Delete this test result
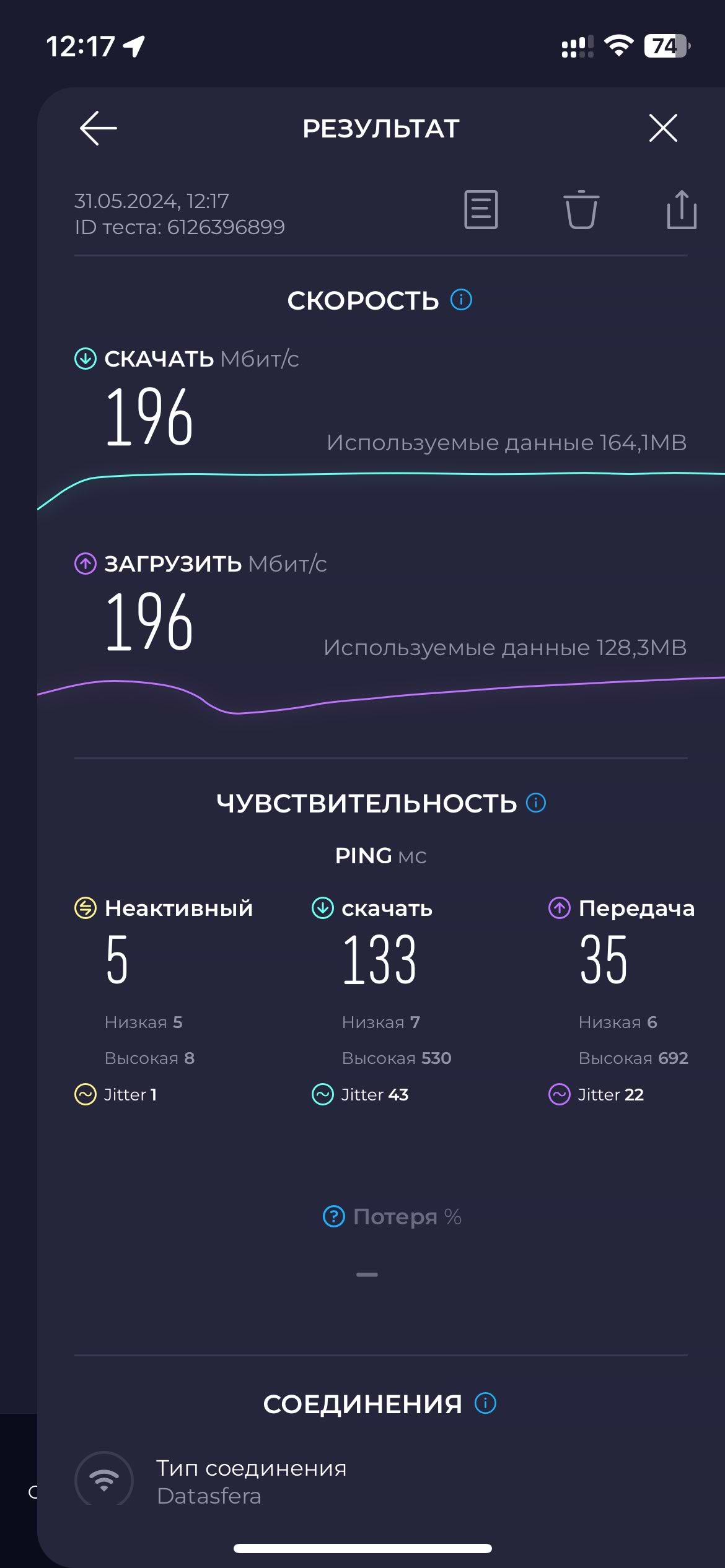The width and height of the screenshot is (725, 1568). tap(581, 210)
